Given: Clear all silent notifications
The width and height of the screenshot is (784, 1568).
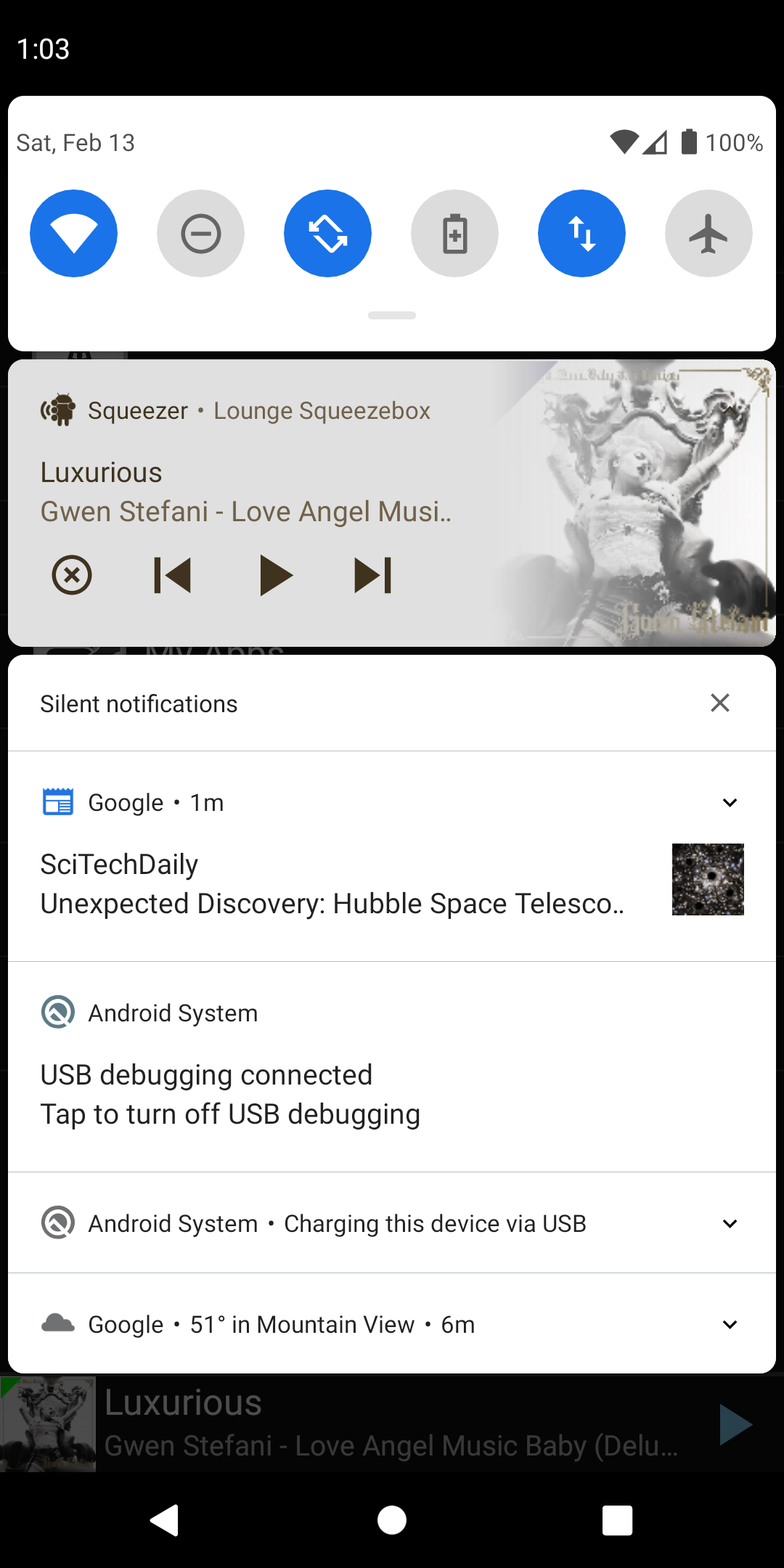Looking at the screenshot, I should point(719,703).
